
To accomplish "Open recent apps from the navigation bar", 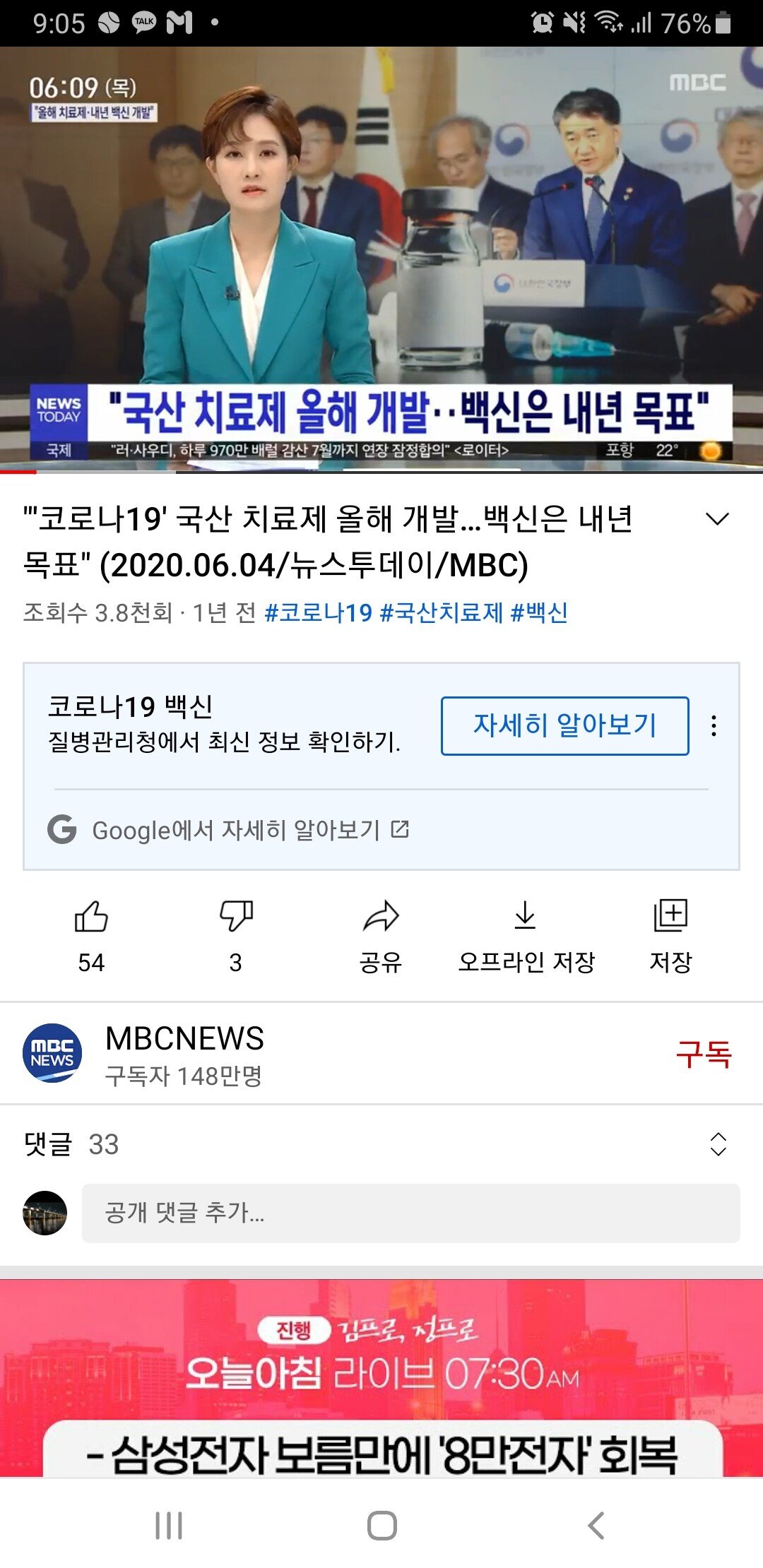I will 169,1526.
